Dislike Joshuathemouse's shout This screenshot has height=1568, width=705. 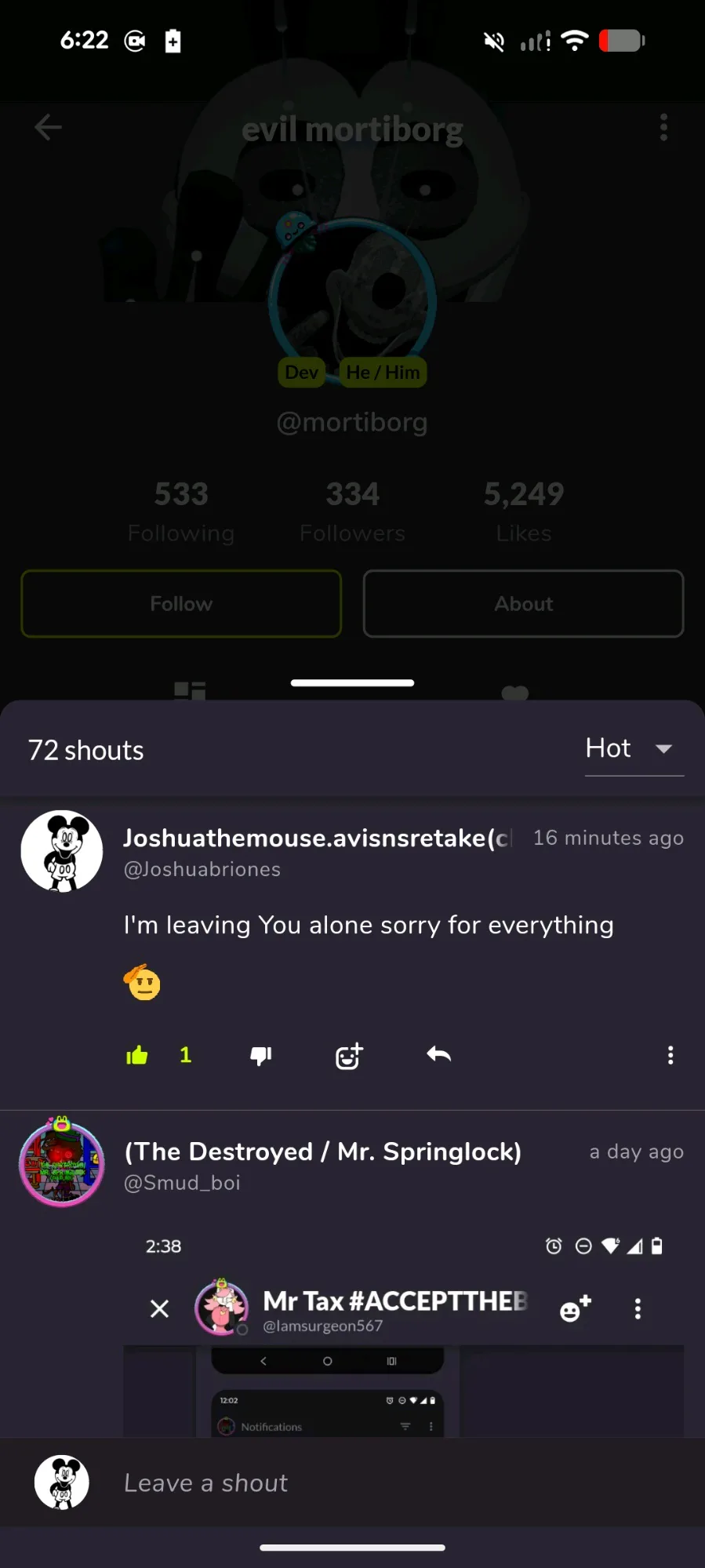pos(261,1056)
